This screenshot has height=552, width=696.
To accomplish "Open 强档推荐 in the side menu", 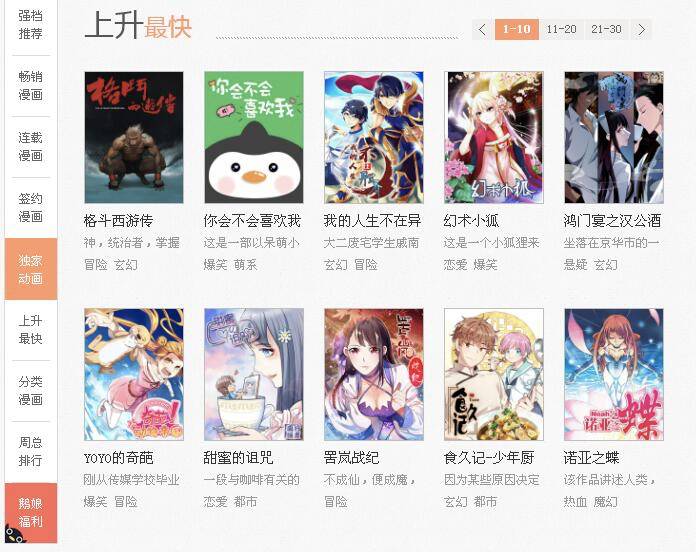I will [x=30, y=25].
